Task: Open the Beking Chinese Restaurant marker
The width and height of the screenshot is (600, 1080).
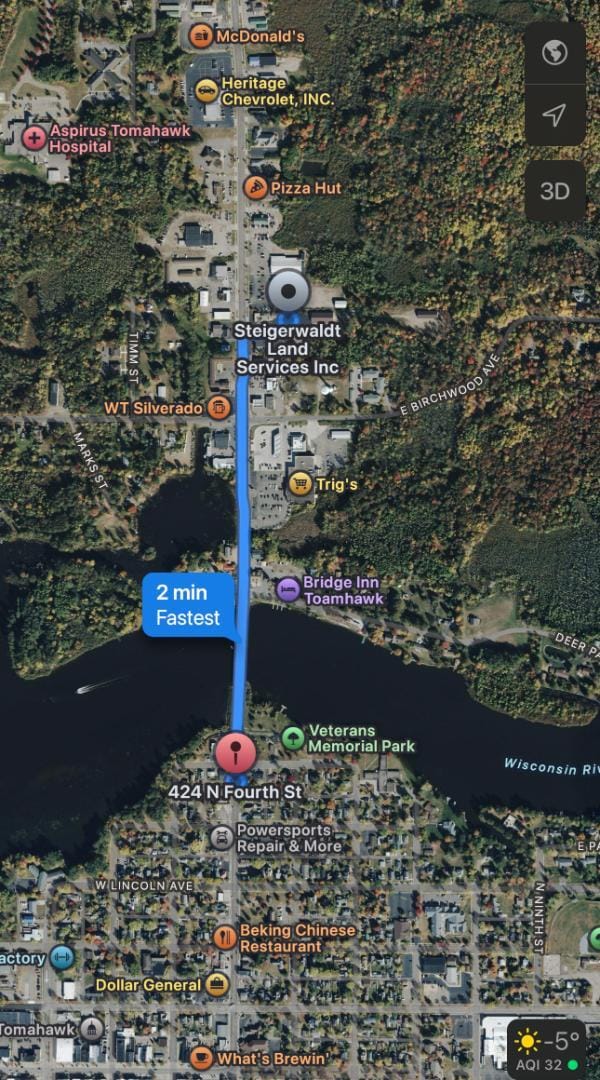Action: pos(225,937)
